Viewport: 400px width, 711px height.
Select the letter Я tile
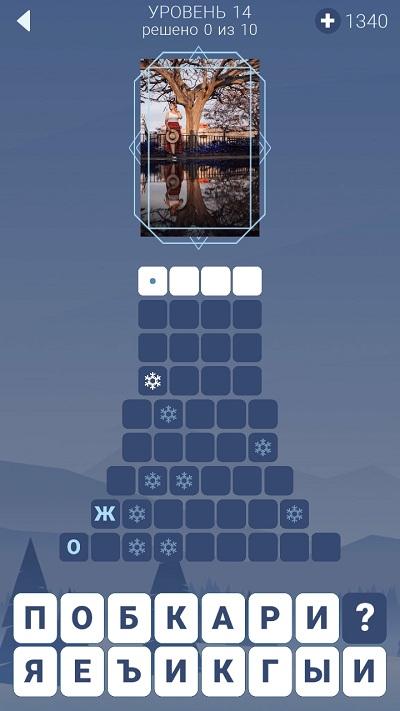(x=35, y=672)
